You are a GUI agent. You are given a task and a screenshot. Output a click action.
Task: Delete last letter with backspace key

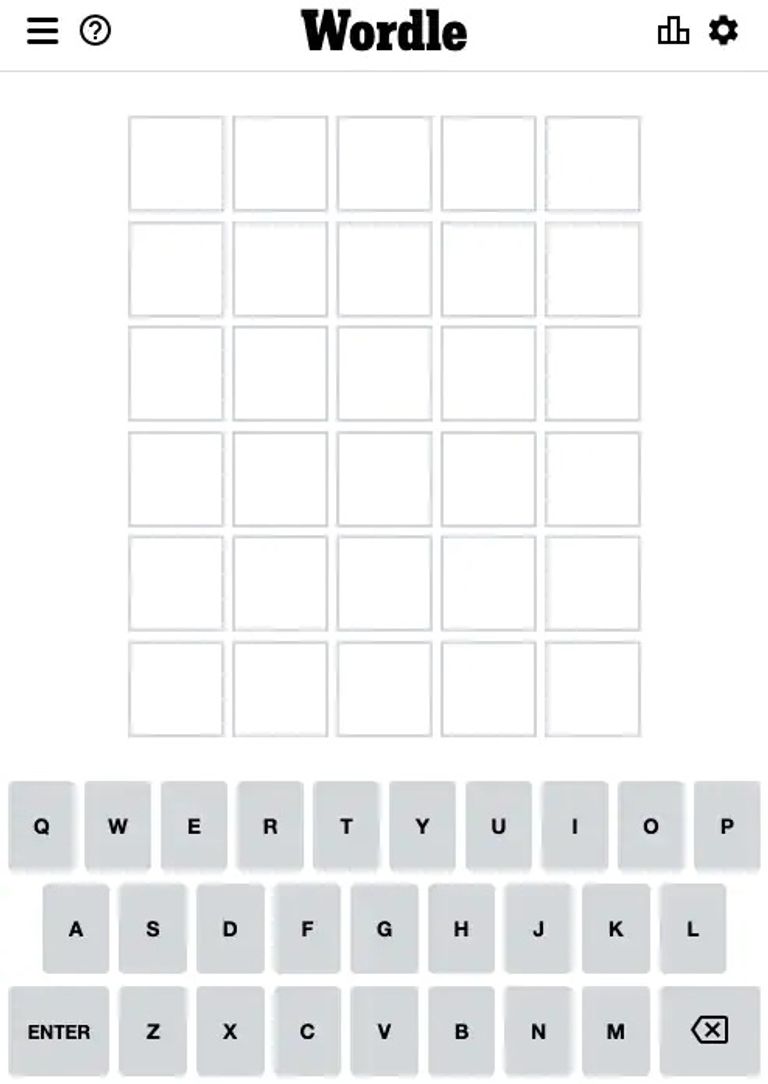709,1031
